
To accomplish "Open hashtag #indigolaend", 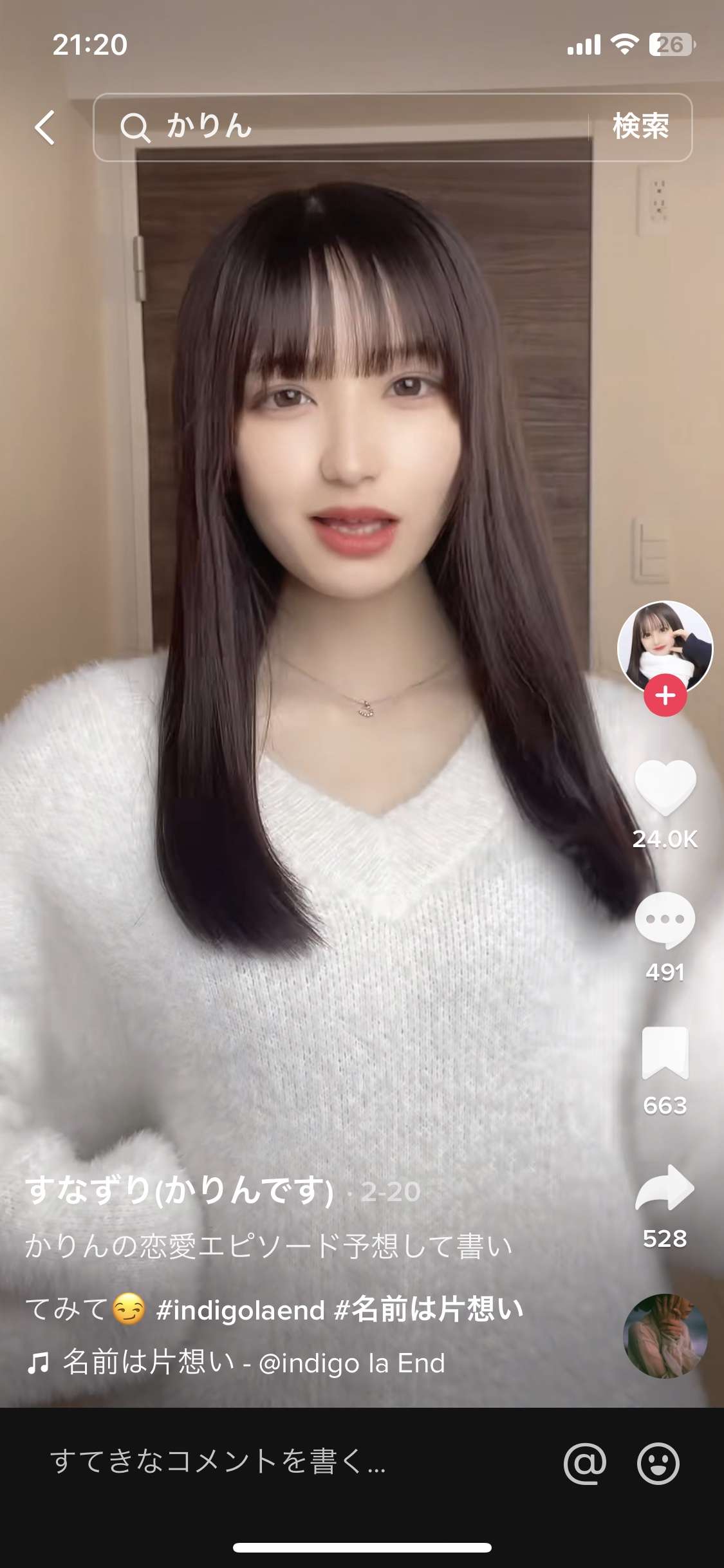I will coord(240,1309).
